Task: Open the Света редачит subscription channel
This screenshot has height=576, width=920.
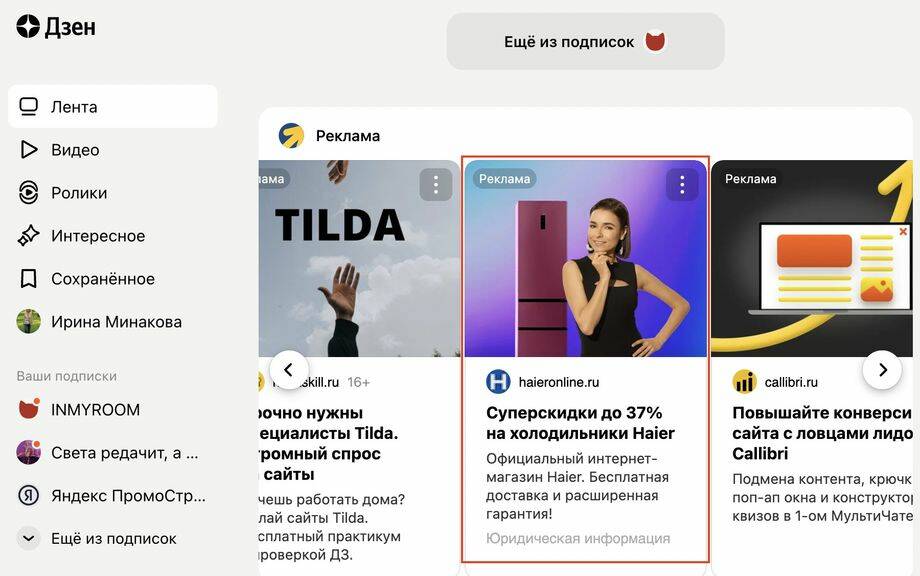Action: point(115,453)
